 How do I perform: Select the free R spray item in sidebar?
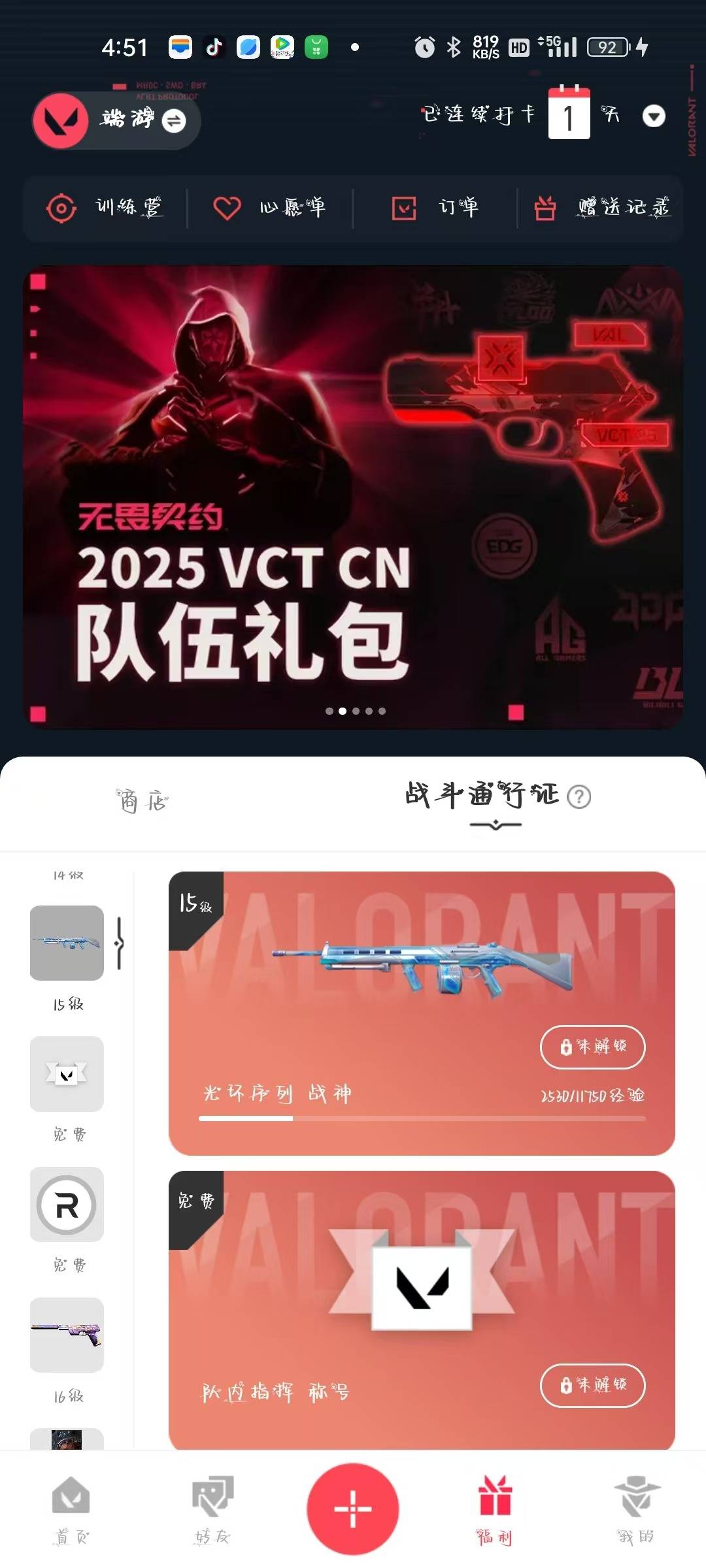click(67, 1204)
